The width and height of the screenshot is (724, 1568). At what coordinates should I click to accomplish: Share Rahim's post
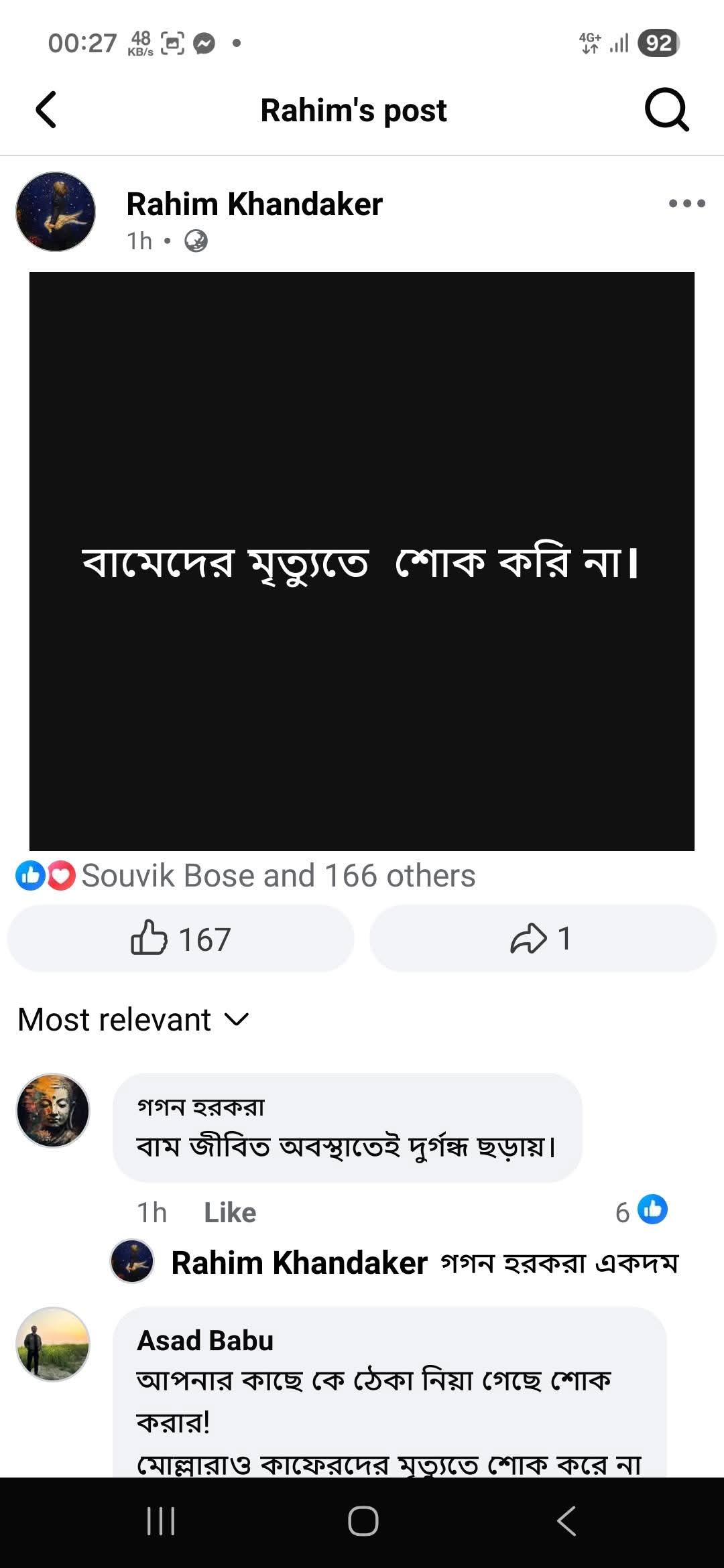542,938
